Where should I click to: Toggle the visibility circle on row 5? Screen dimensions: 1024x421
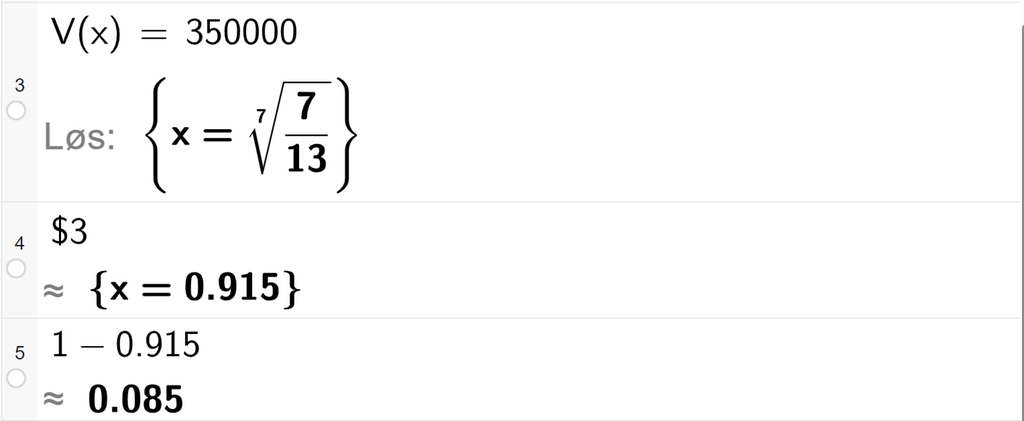(16, 377)
